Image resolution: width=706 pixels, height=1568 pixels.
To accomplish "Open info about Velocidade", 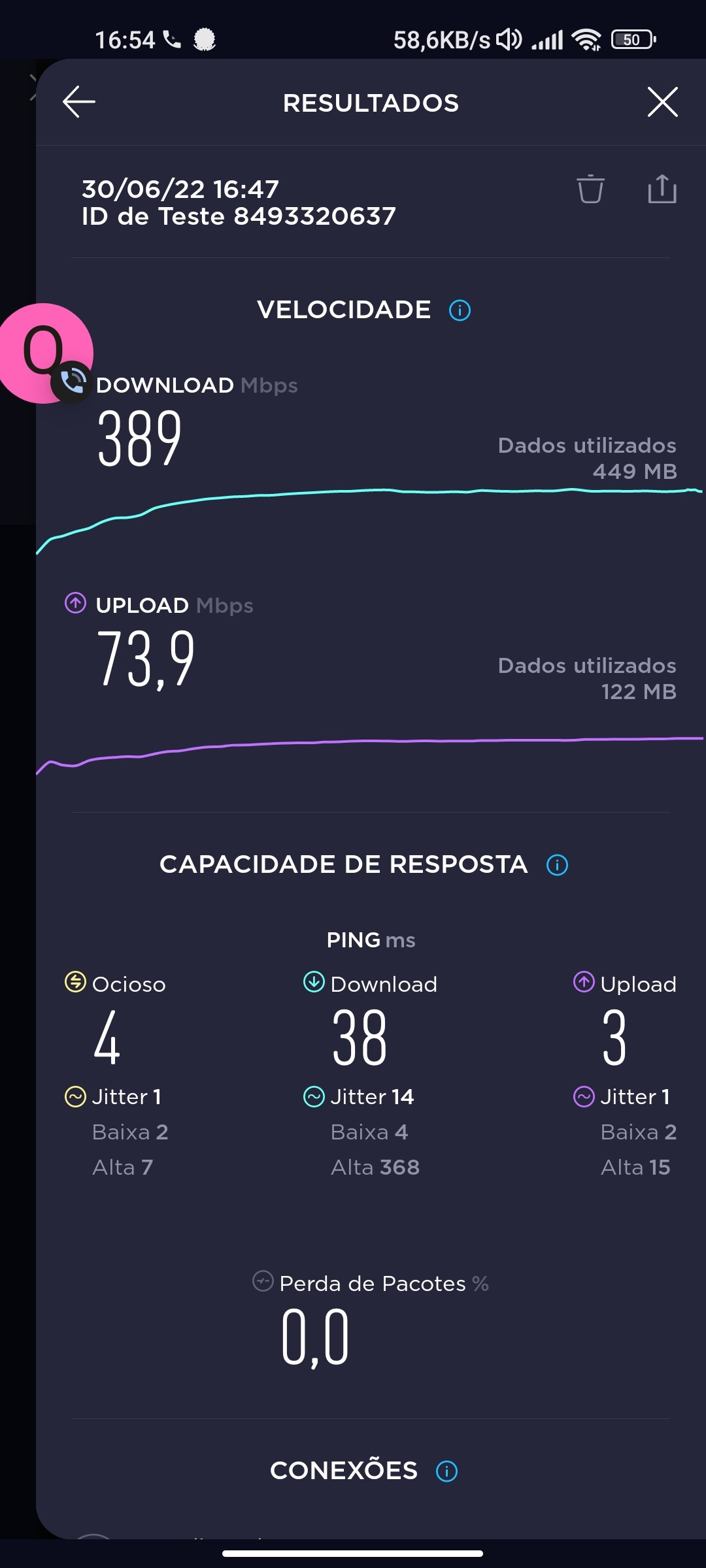I will pos(460,310).
